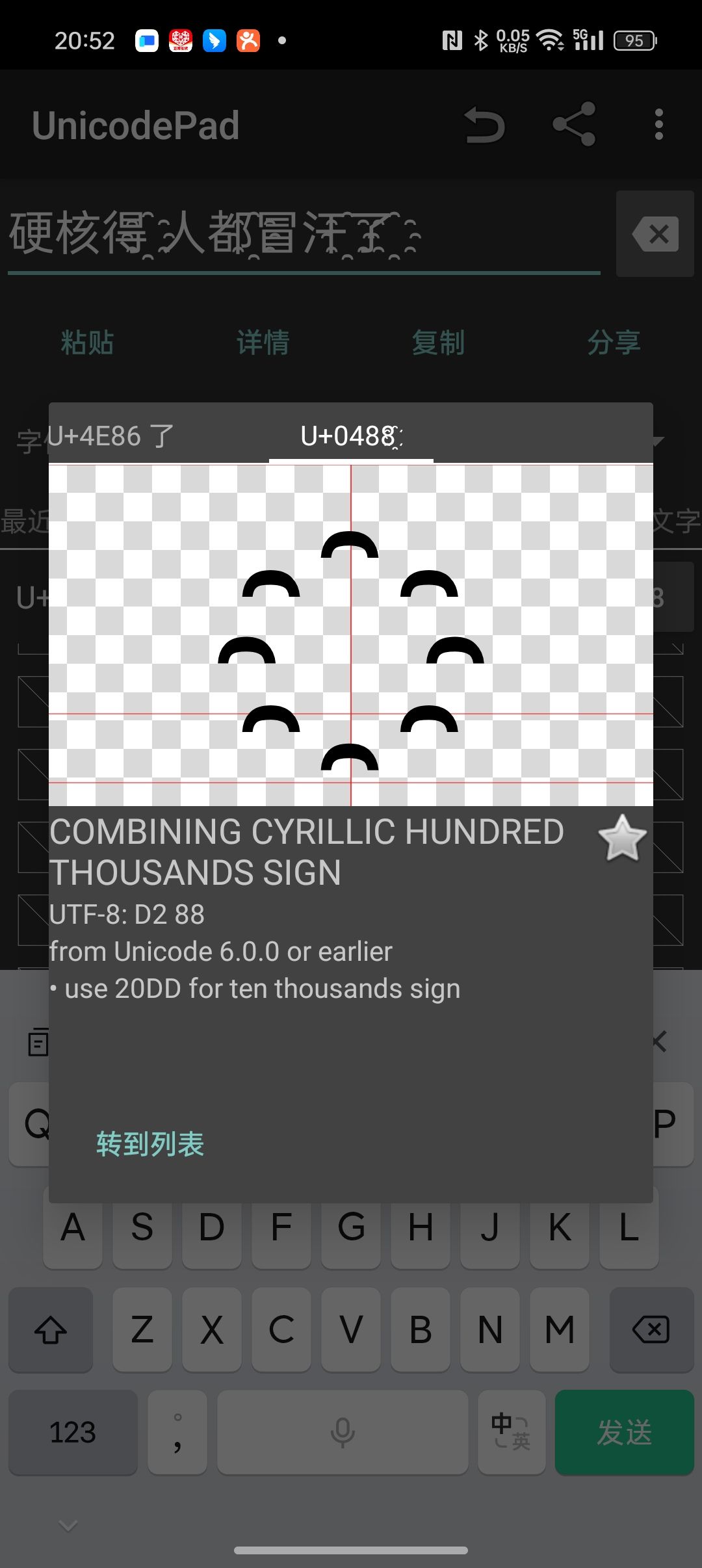
Task: Switch keyboard to 123 numbers
Action: pos(73,1433)
